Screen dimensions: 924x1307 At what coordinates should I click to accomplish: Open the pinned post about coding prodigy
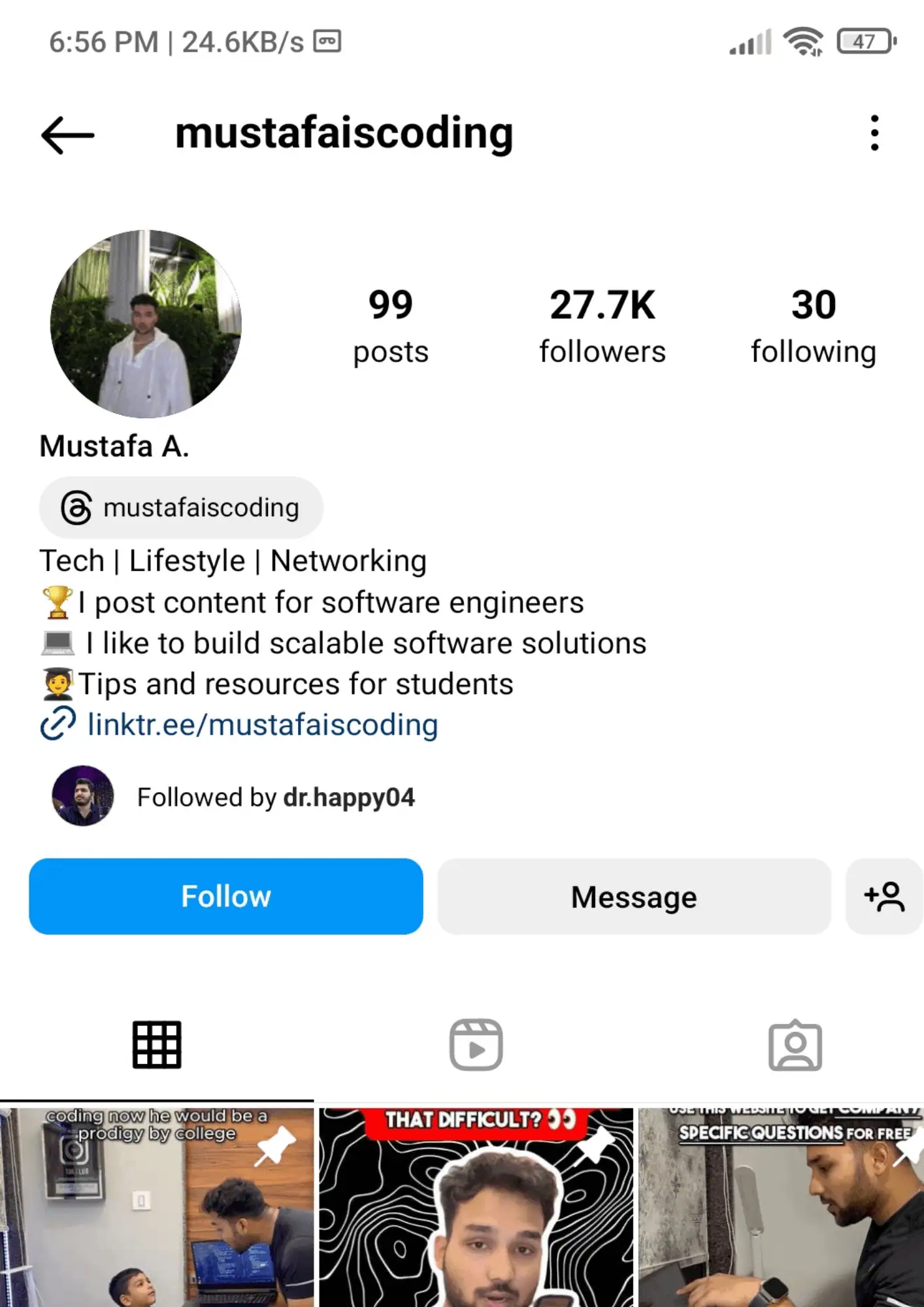pyautogui.click(x=157, y=1209)
